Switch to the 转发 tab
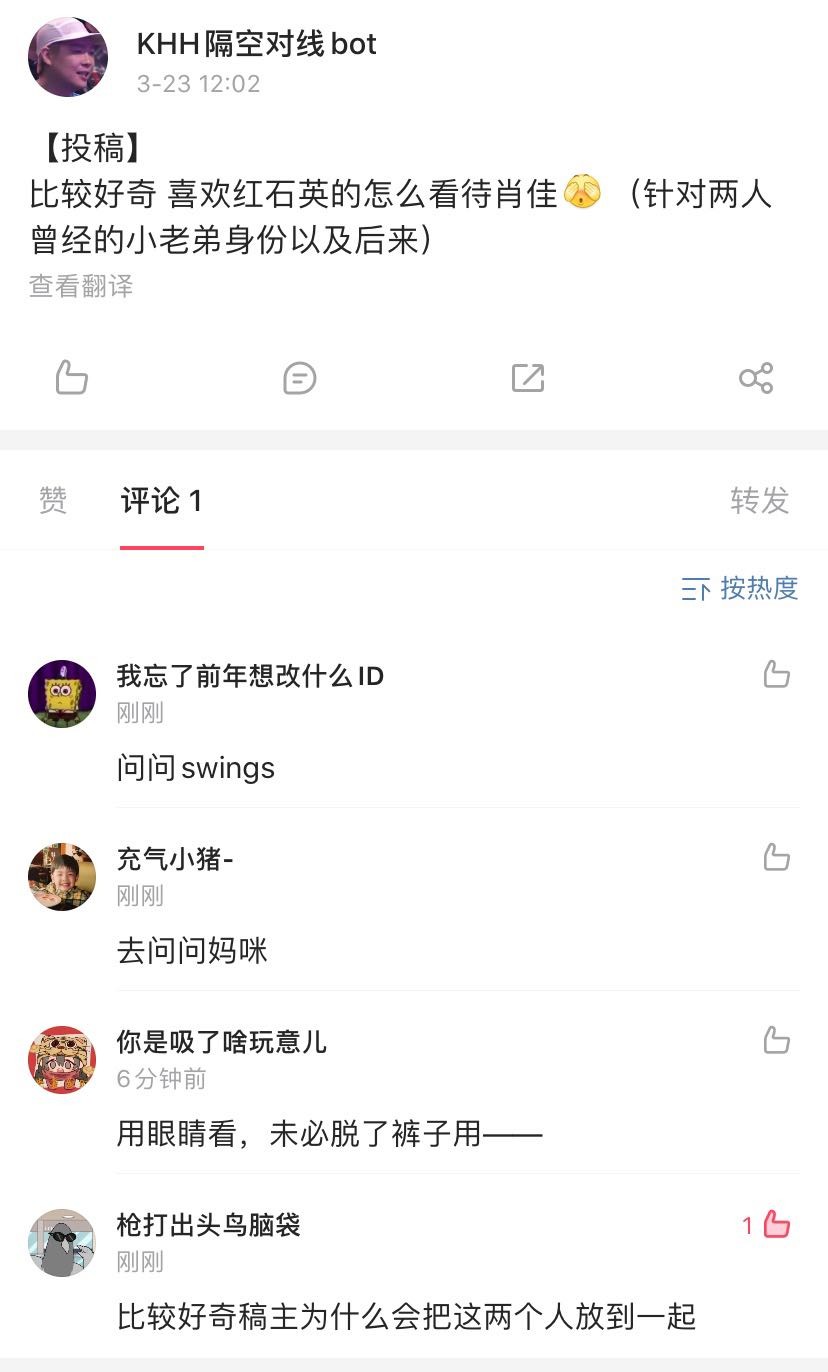 (759, 500)
